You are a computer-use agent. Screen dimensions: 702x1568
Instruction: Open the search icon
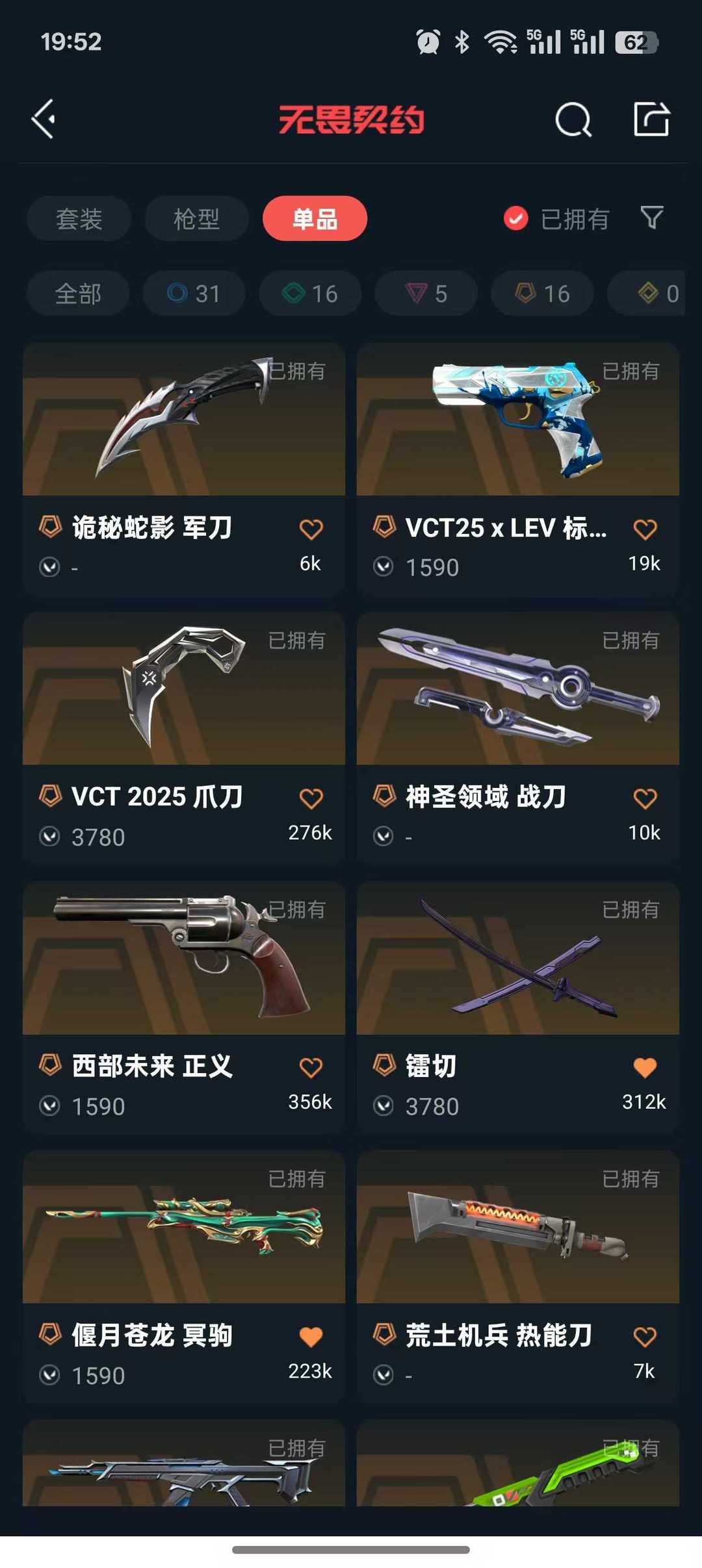[x=573, y=120]
